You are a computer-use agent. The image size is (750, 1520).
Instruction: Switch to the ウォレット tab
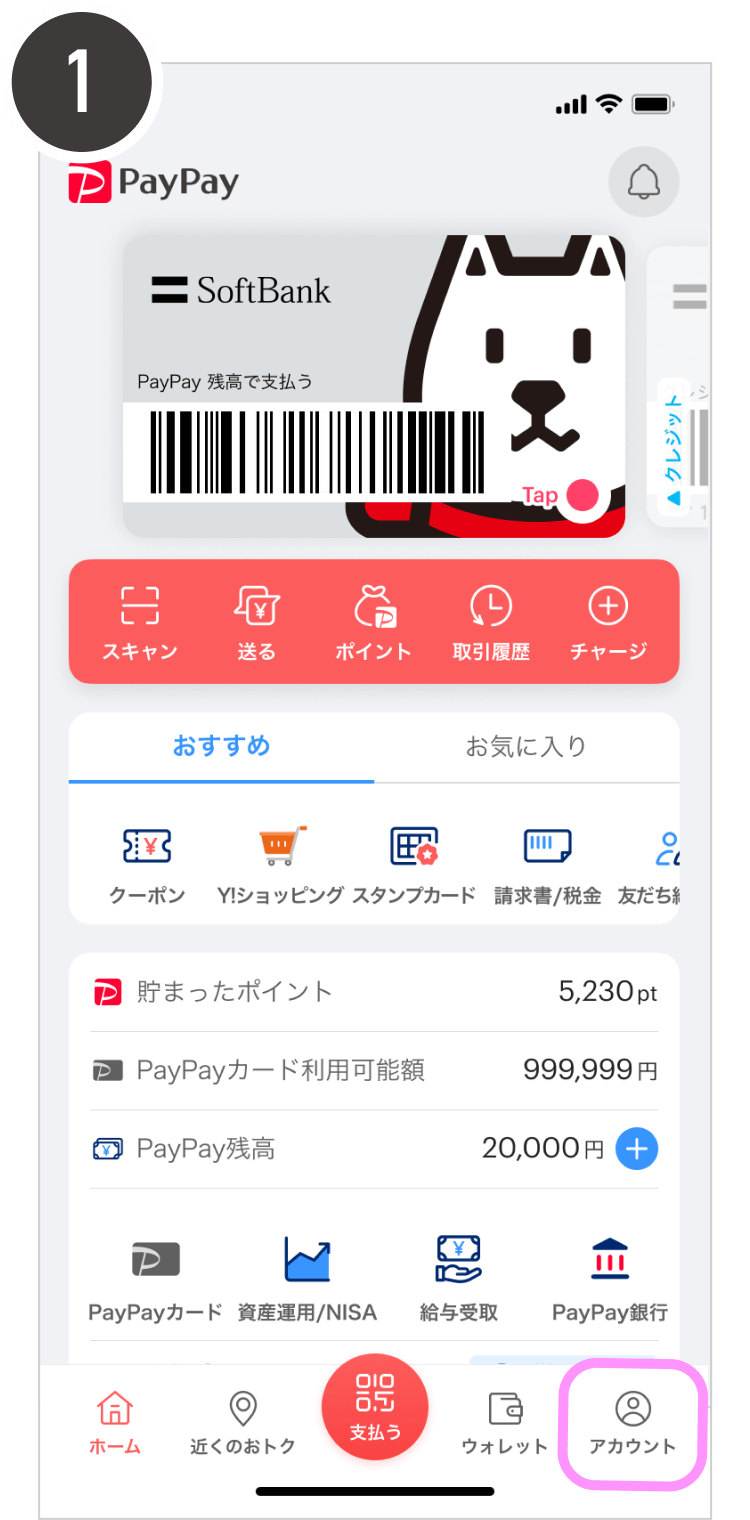click(x=504, y=1422)
